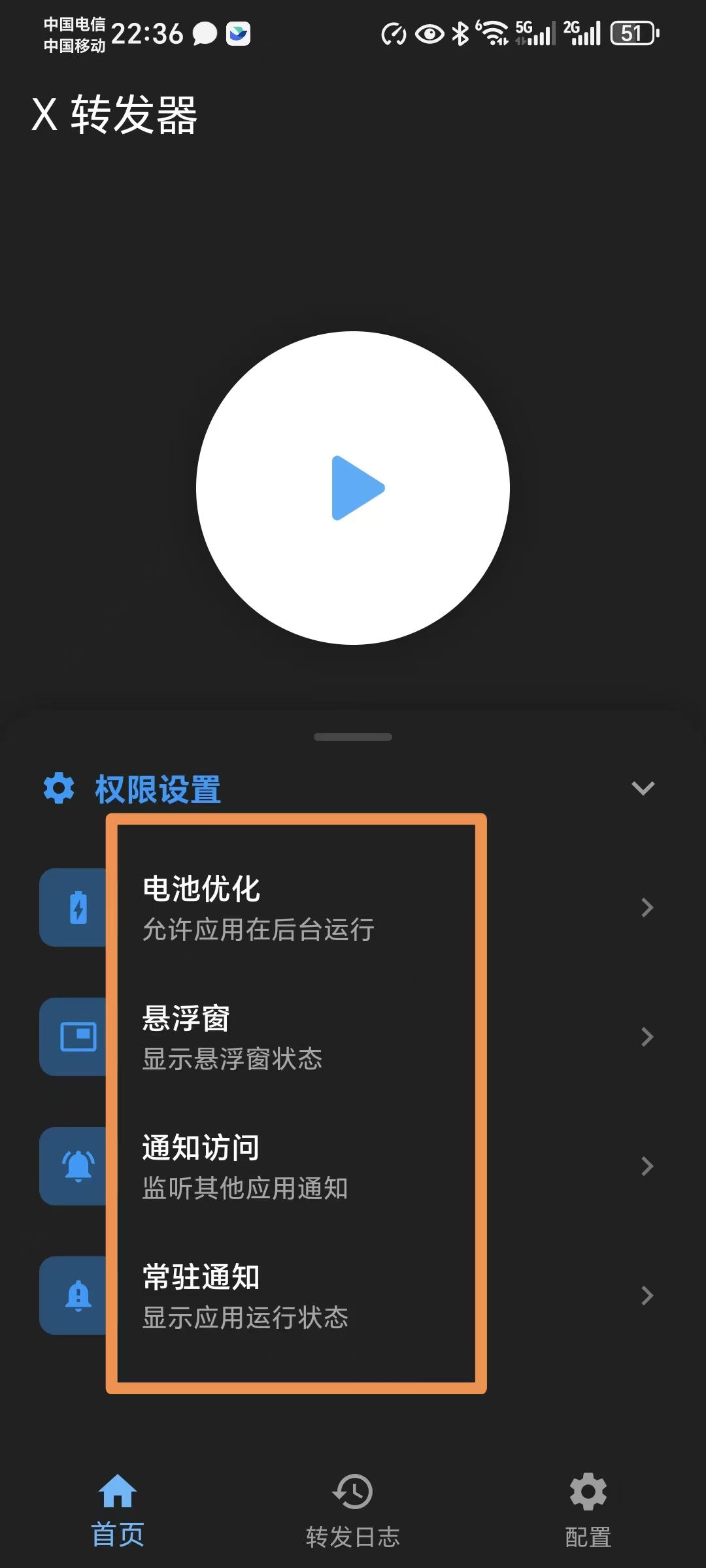Open 电池优化 permission setting
This screenshot has width=706, height=1568.
(x=353, y=907)
